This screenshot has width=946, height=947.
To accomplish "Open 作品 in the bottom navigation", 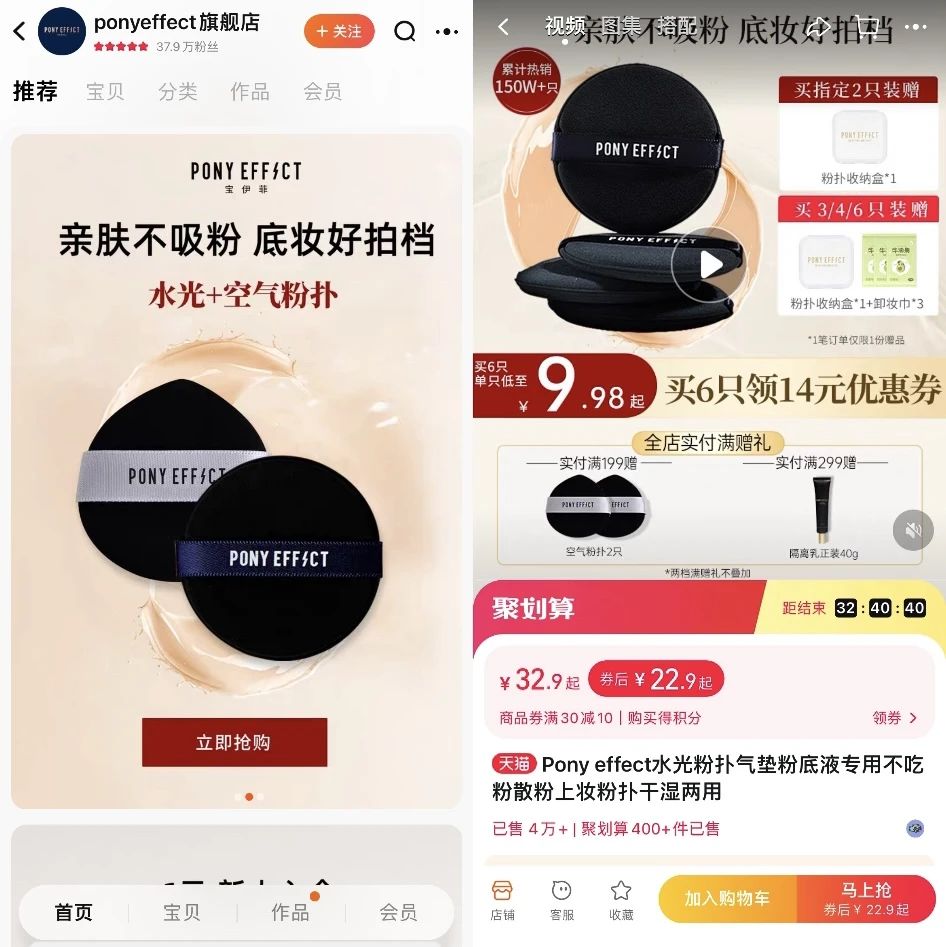I will (x=290, y=912).
